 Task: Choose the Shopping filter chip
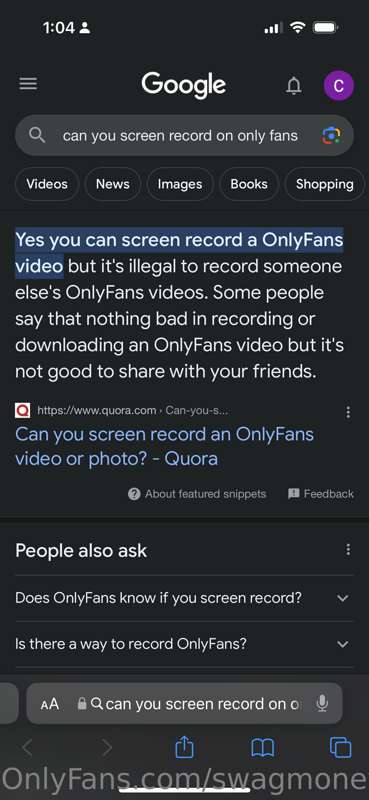point(325,184)
